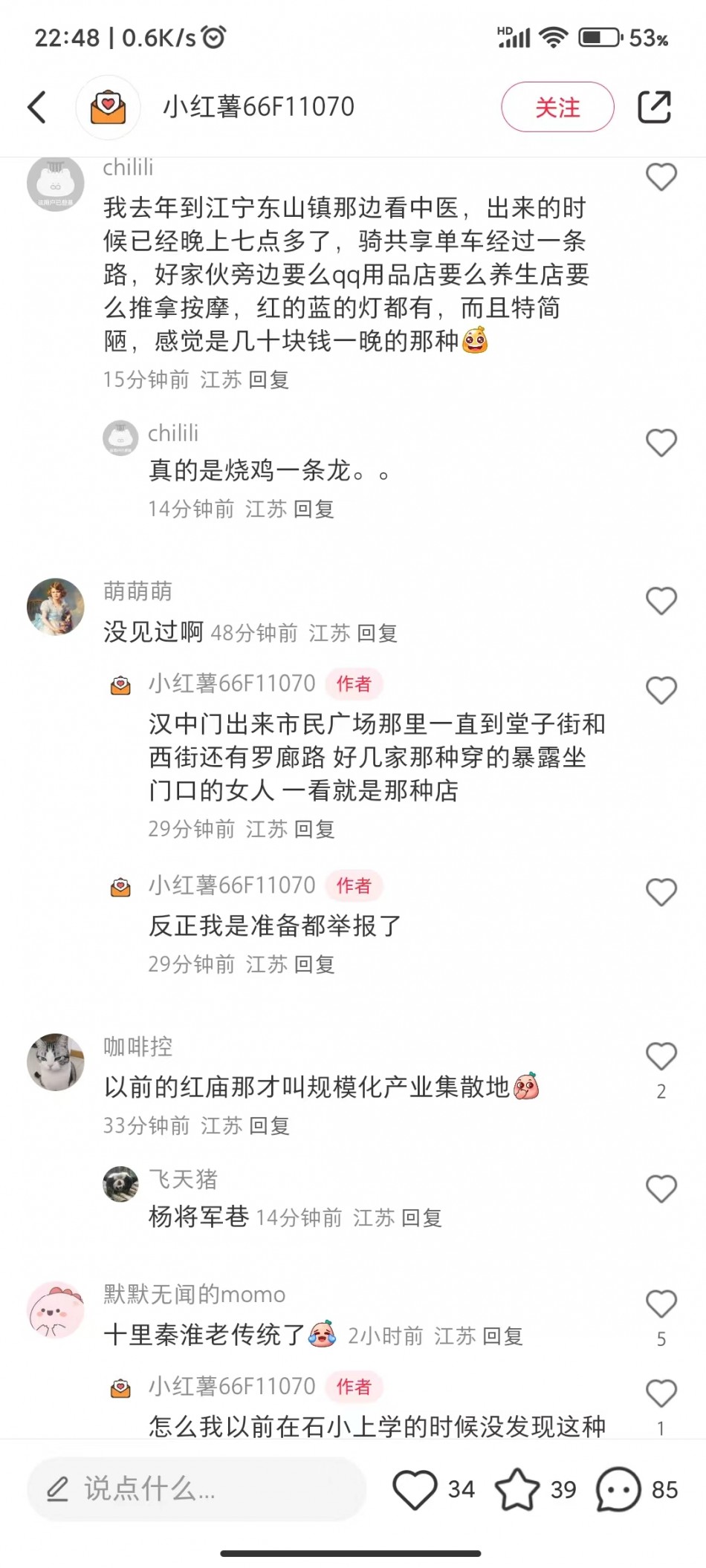Like the author's reply 反正我是准备都举报了
Viewport: 706px width, 1568px height.
pos(661,892)
